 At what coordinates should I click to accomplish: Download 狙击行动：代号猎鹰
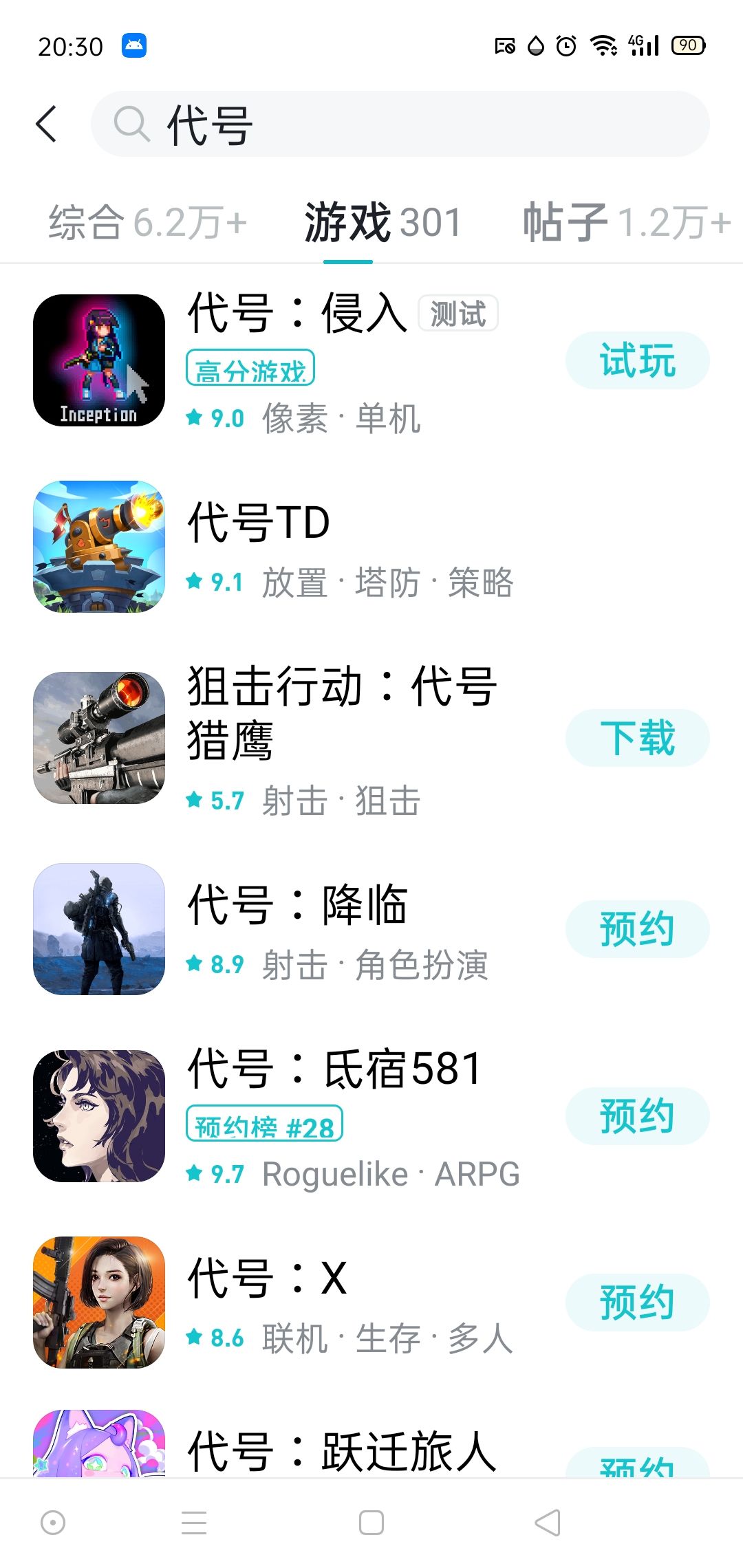(x=637, y=738)
